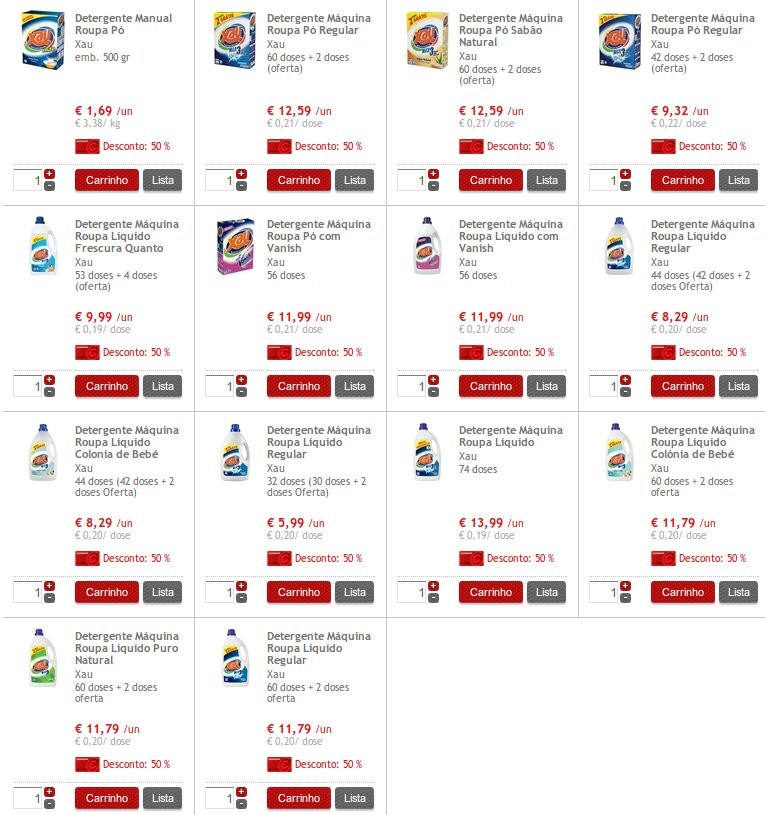Add the €5,99 Líquido Regular to Carrinho

(x=298, y=592)
